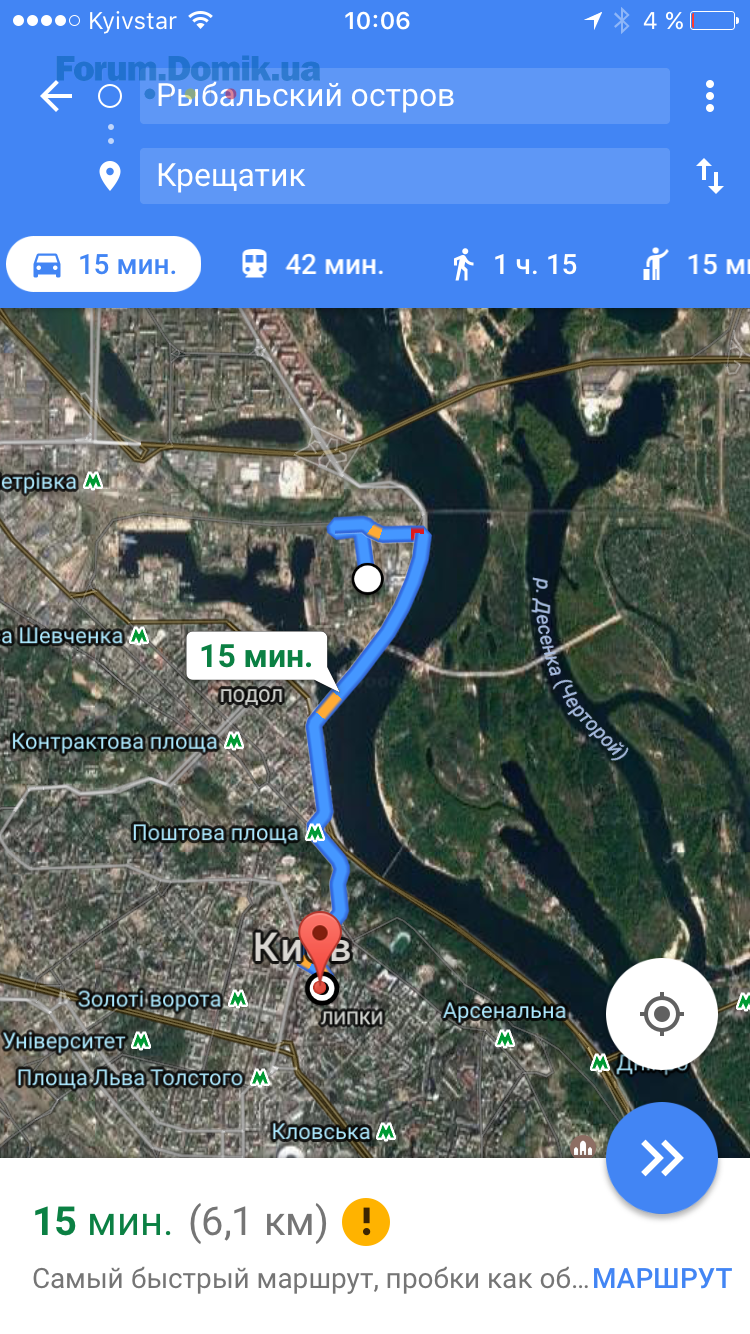This screenshot has width=750, height=1334.
Task: Start navigation with the blue arrows button
Action: (661, 1158)
